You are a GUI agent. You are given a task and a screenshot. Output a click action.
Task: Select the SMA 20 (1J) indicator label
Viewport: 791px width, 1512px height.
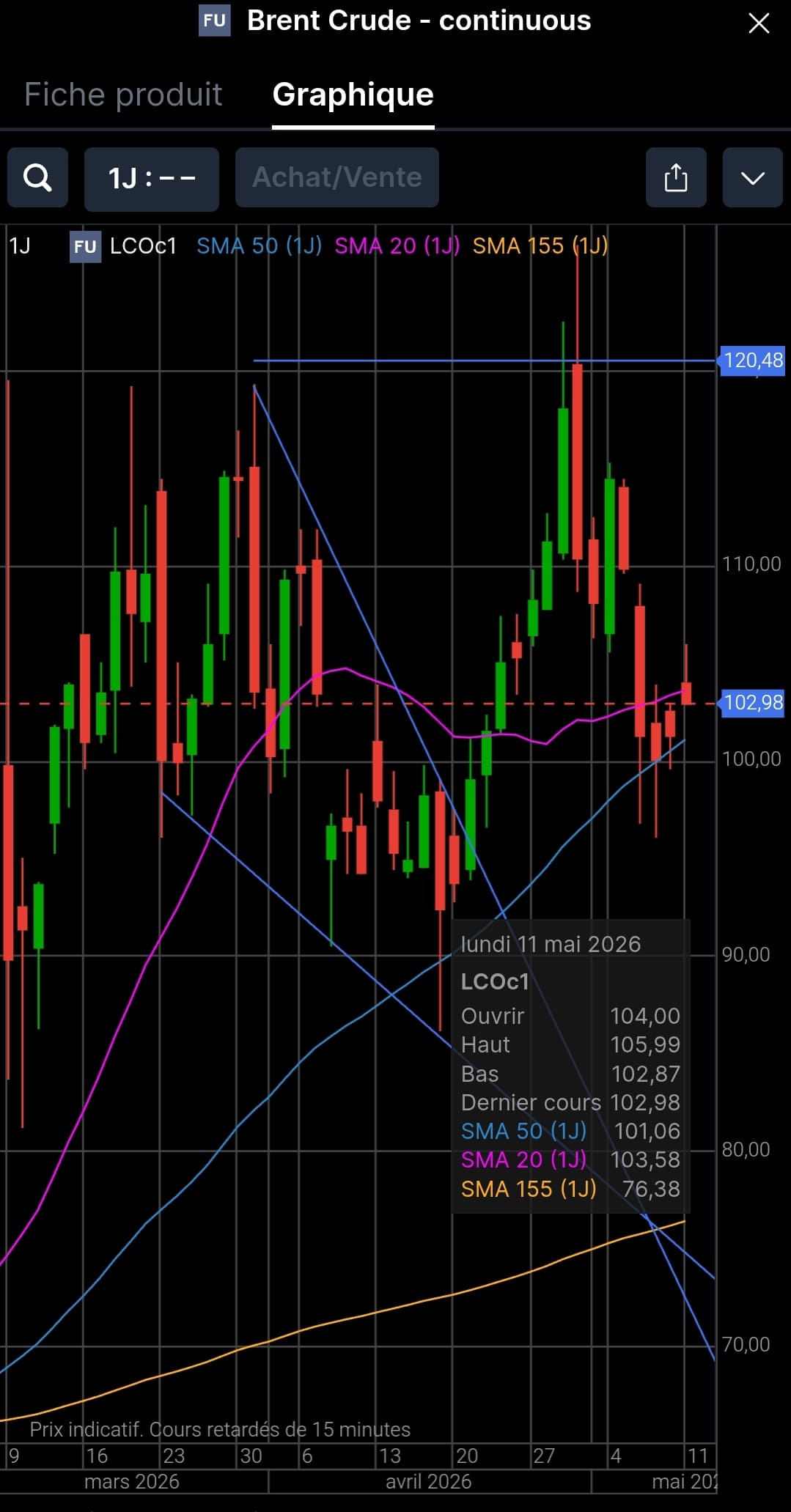tap(397, 246)
